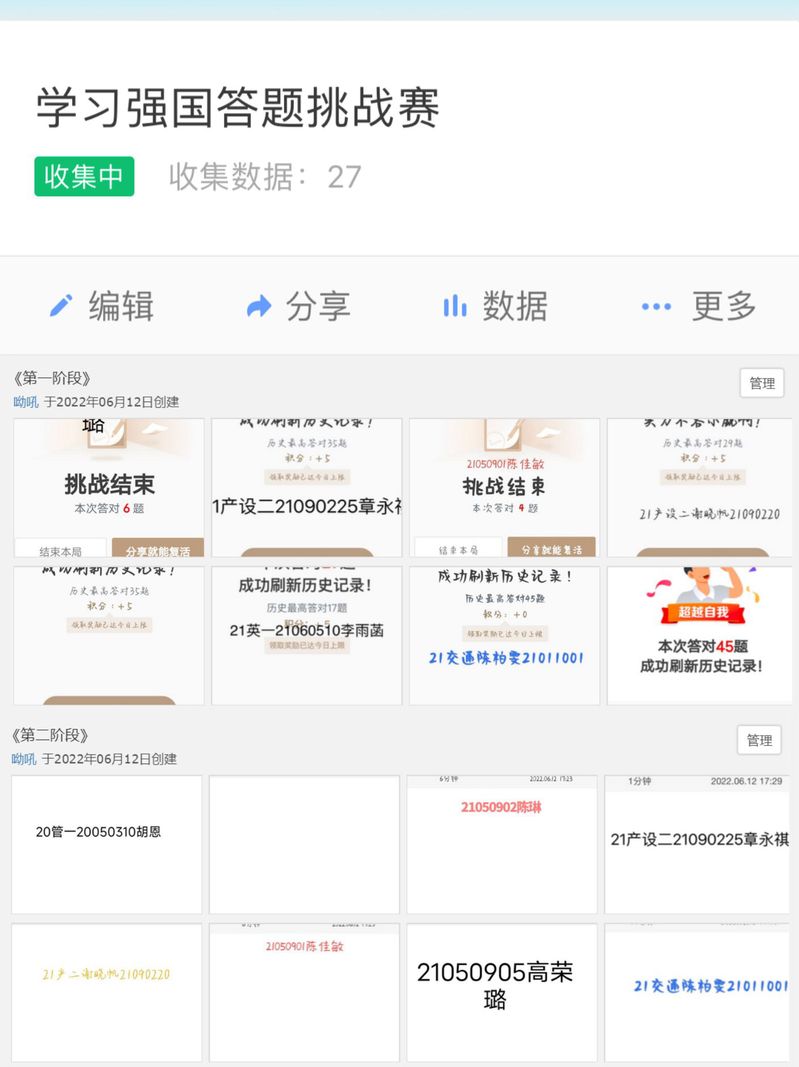Open the 21050902陈琳 image
Screen dimensions: 799x1067
(x=502, y=844)
